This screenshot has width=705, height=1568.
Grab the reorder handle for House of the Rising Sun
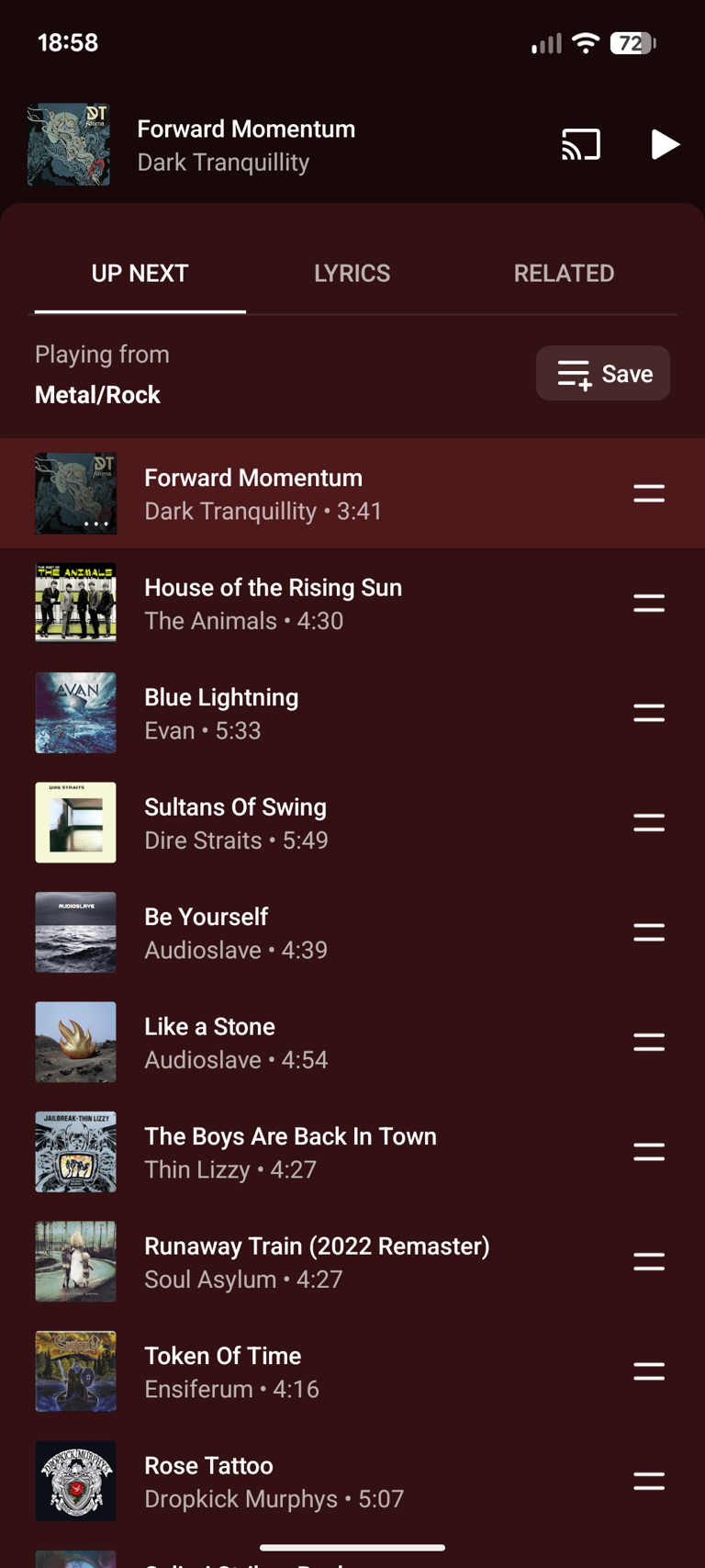pos(649,603)
